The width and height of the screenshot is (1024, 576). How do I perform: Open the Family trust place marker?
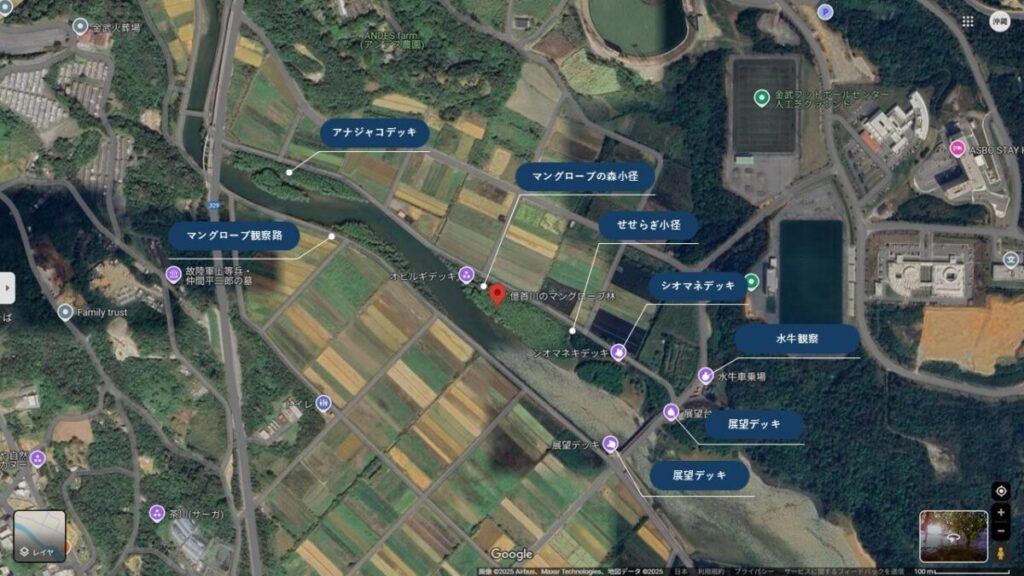[x=66, y=312]
